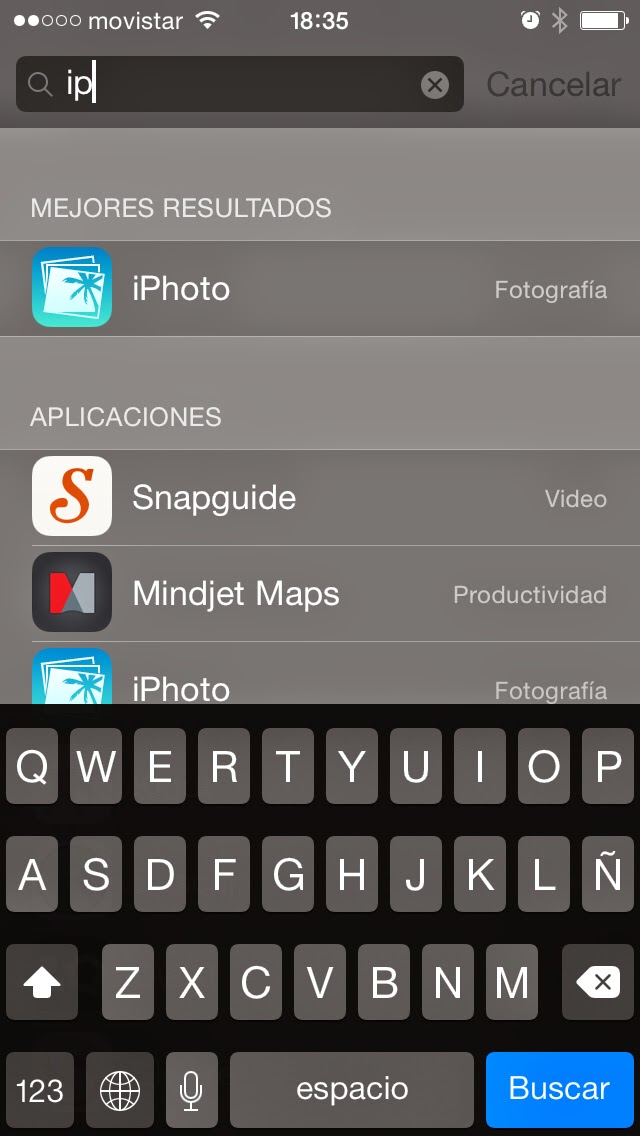This screenshot has width=640, height=1136.
Task: Insert a space with espacio key
Action: click(x=352, y=1089)
